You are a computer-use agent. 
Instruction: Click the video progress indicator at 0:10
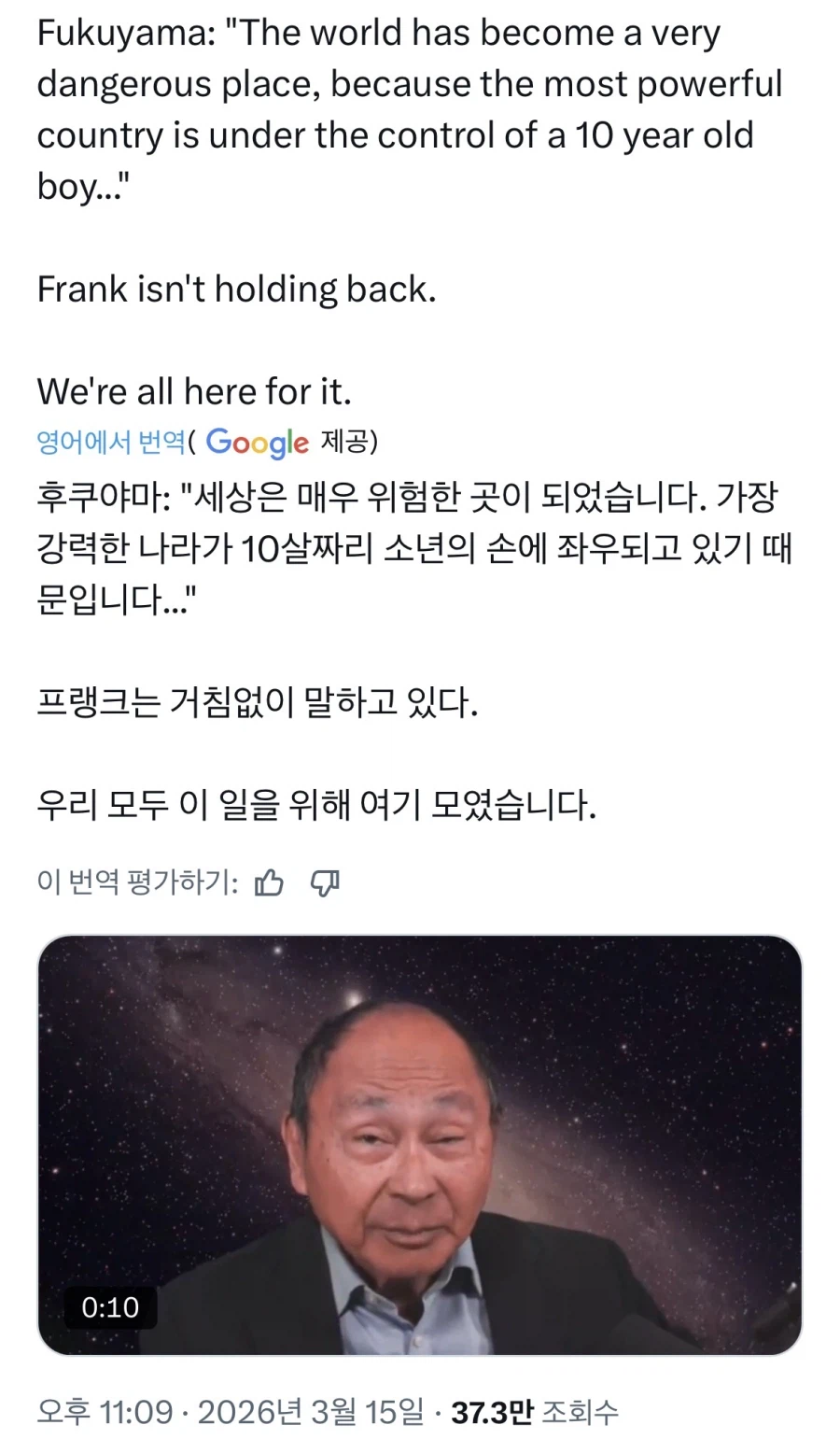click(x=111, y=1307)
